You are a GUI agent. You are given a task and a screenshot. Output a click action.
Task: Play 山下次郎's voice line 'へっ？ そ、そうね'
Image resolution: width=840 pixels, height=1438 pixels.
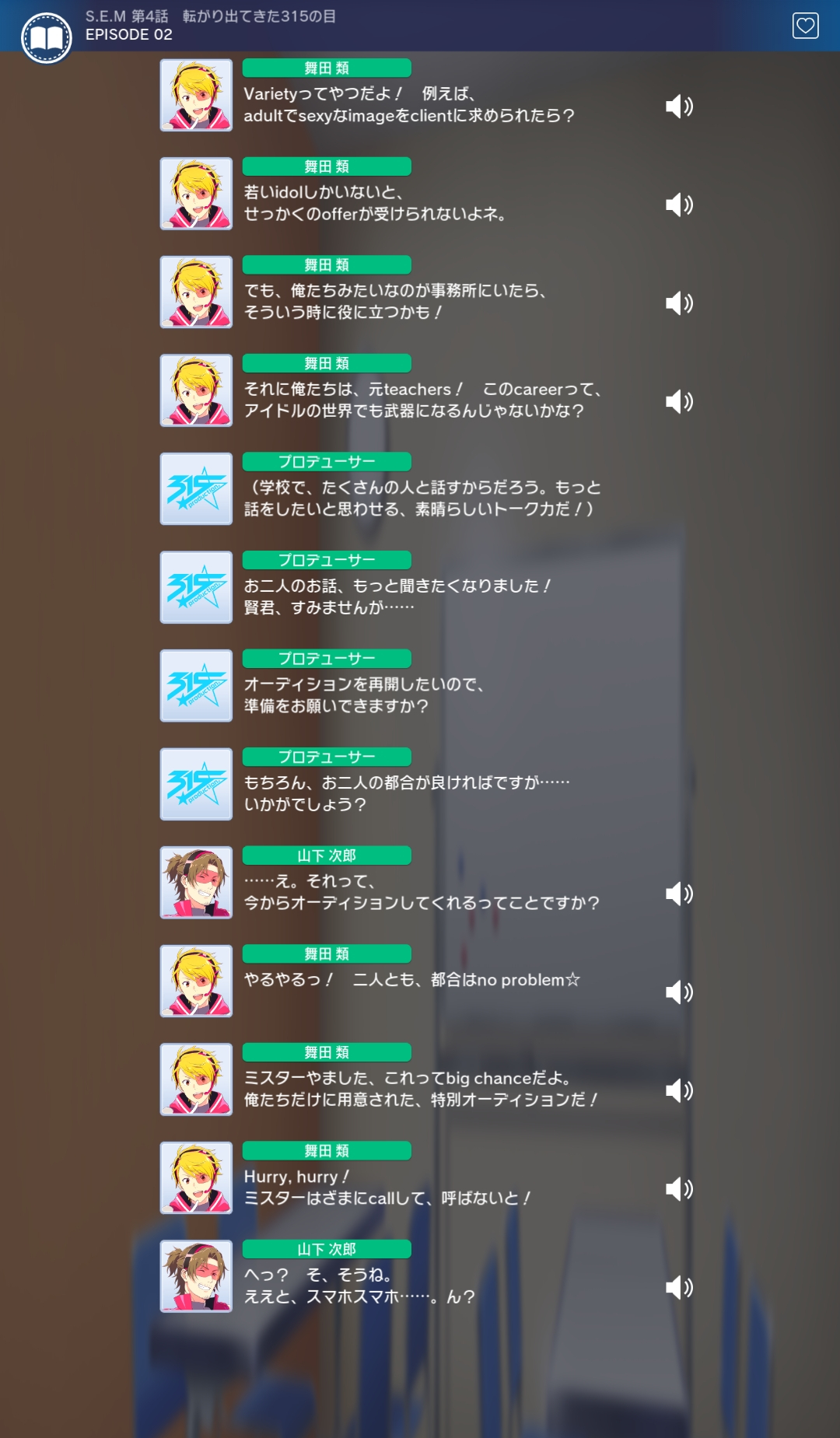pyautogui.click(x=678, y=1288)
